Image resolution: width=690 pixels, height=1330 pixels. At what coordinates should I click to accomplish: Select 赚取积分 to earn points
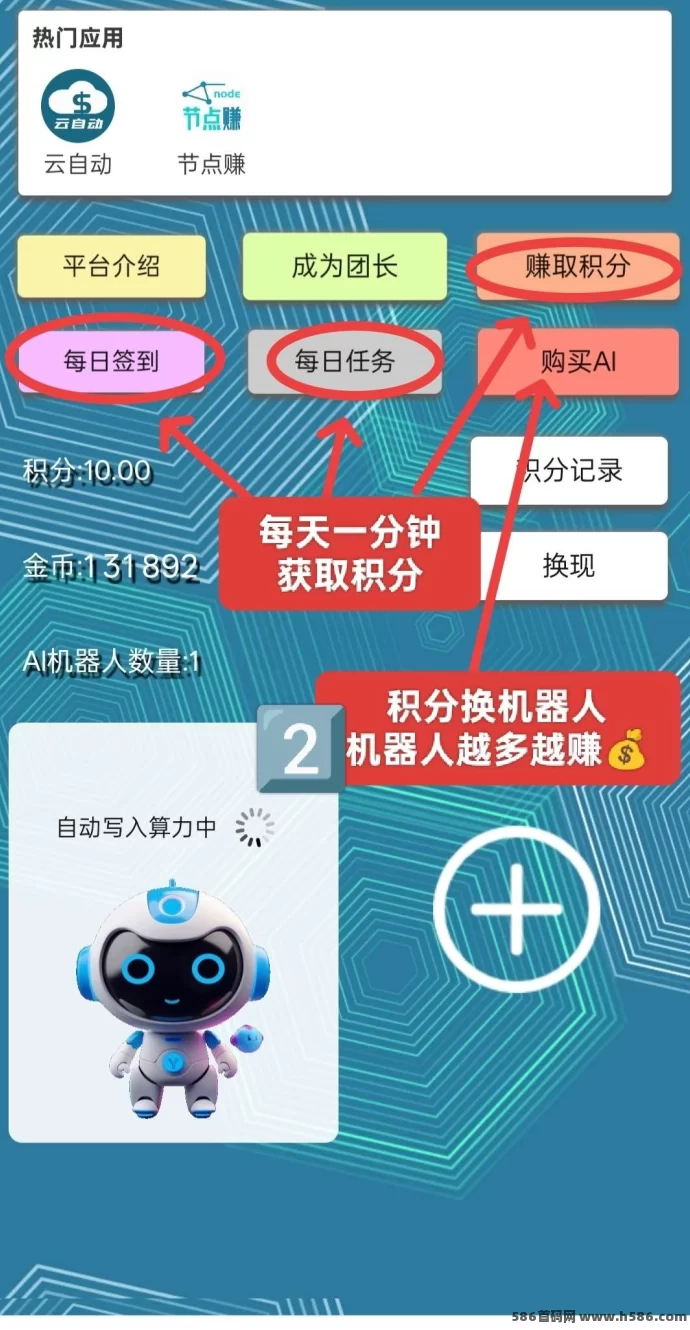pos(577,267)
